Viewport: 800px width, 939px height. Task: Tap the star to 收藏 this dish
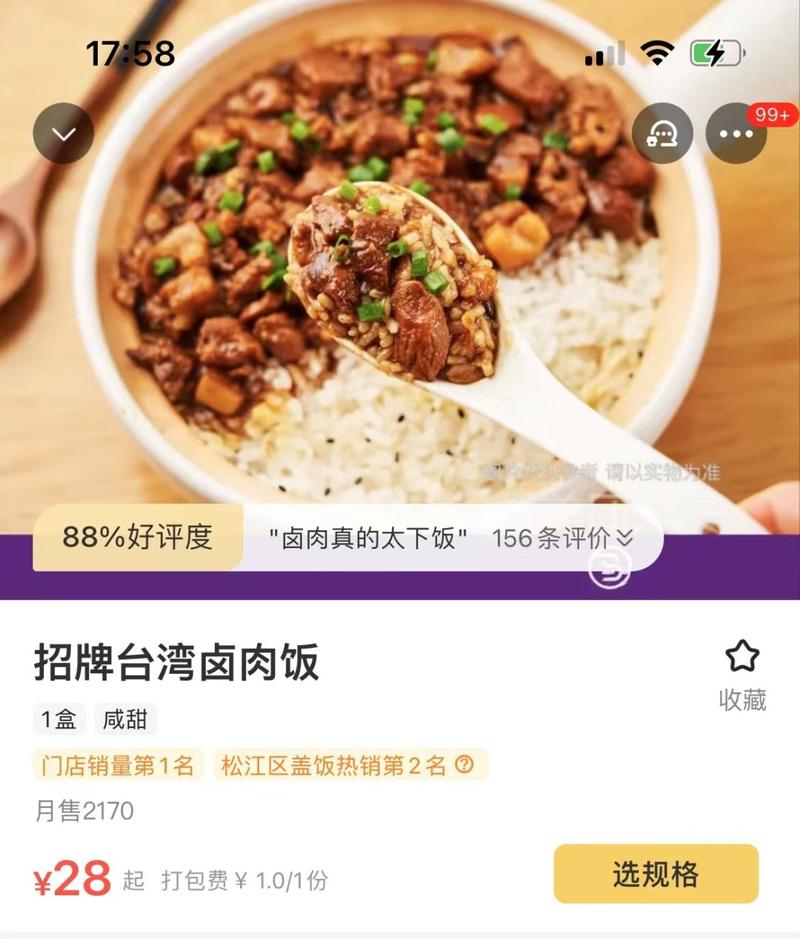[742, 654]
